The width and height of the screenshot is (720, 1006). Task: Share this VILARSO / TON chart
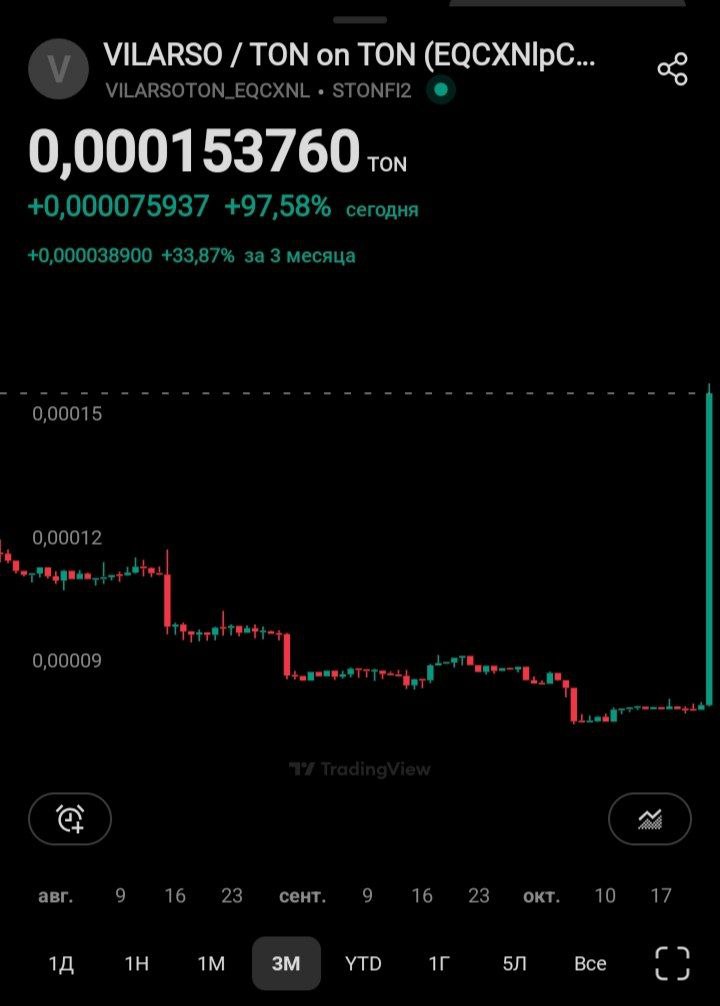coord(672,70)
